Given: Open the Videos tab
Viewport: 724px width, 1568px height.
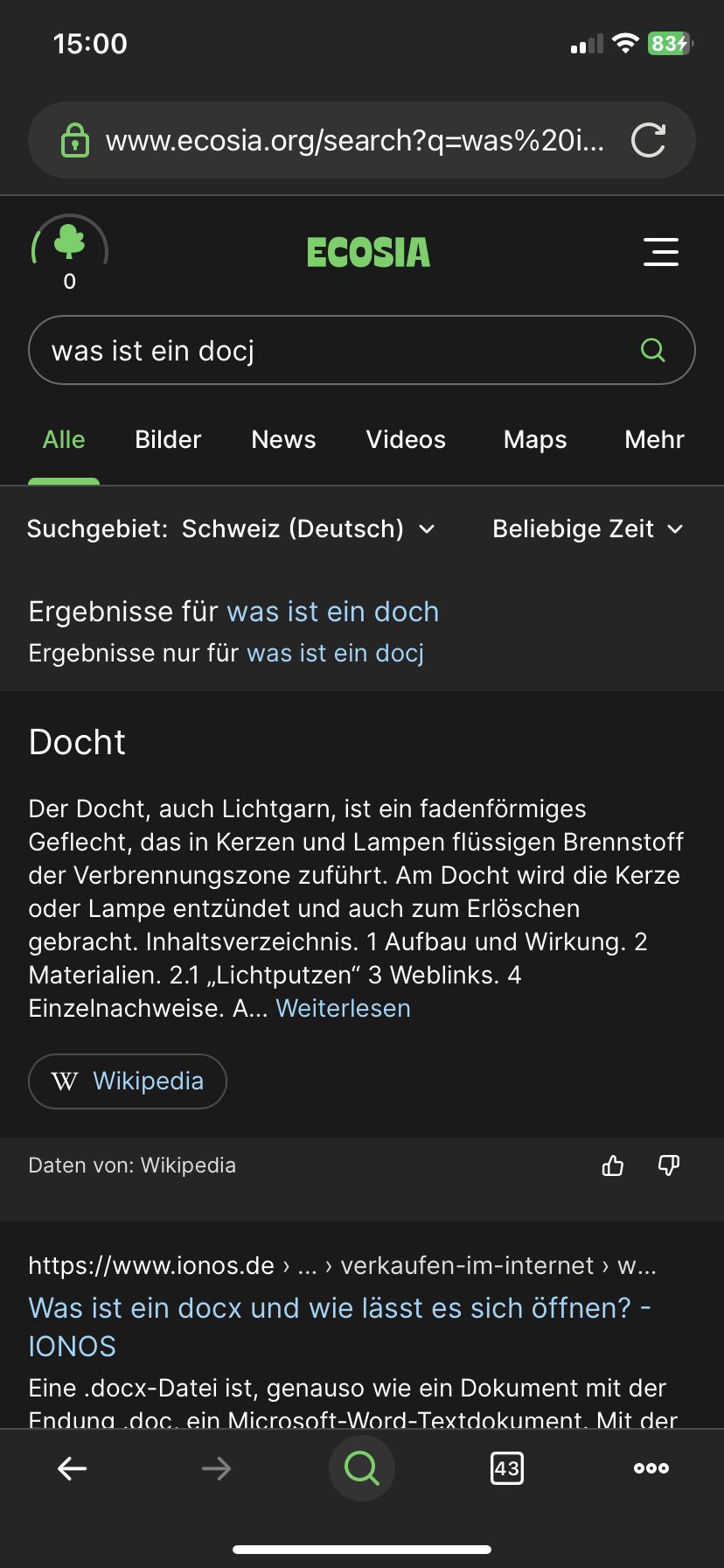Looking at the screenshot, I should pyautogui.click(x=406, y=439).
